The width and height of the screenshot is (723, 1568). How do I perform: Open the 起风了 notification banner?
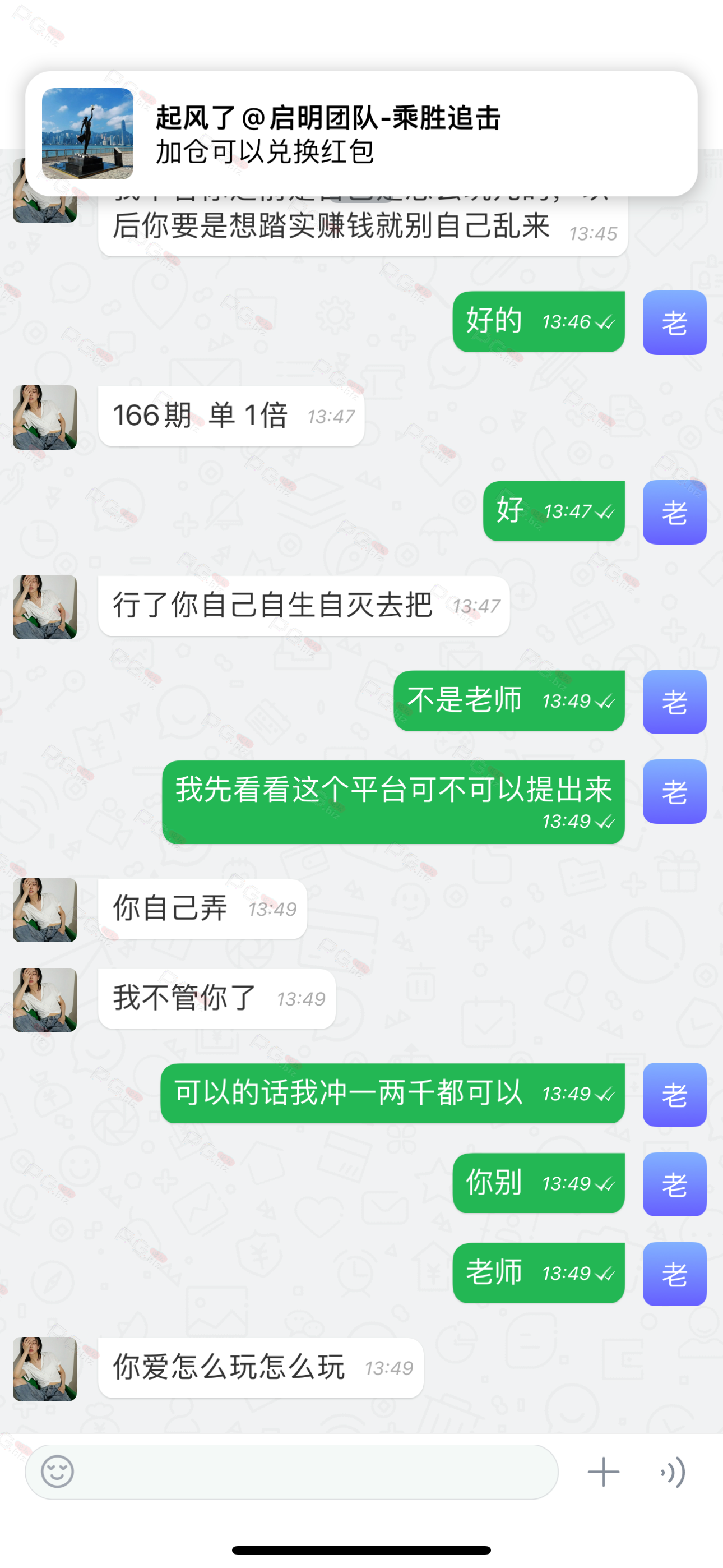click(361, 134)
